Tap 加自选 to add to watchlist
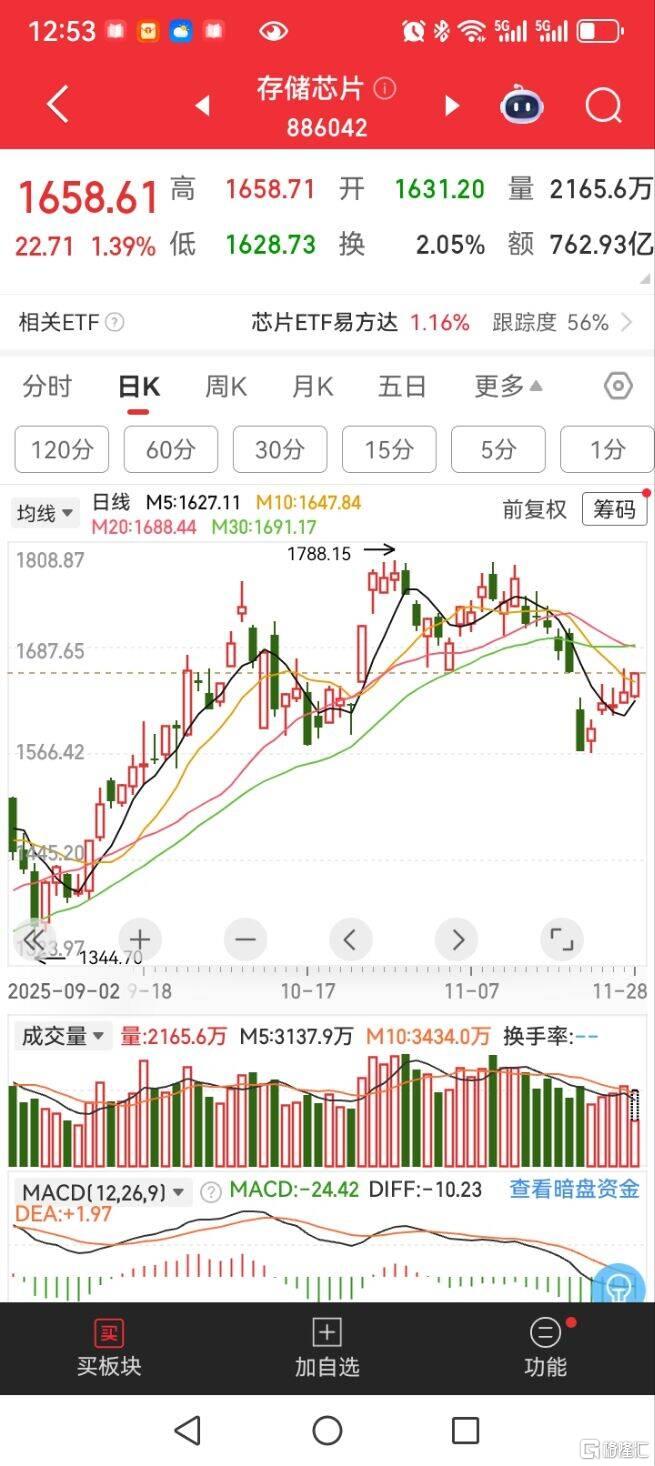The image size is (655, 1466). coord(327,1348)
